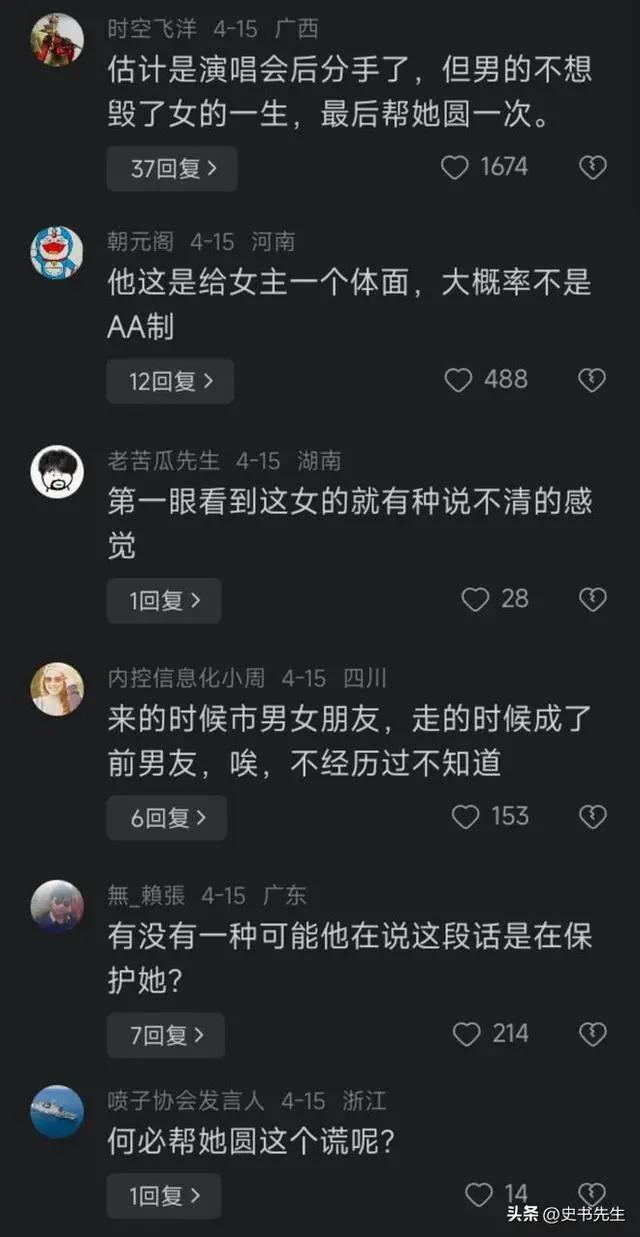Show the 1 reply under 老苦瓜先生's comment
This screenshot has width=640, height=1237.
tap(164, 600)
